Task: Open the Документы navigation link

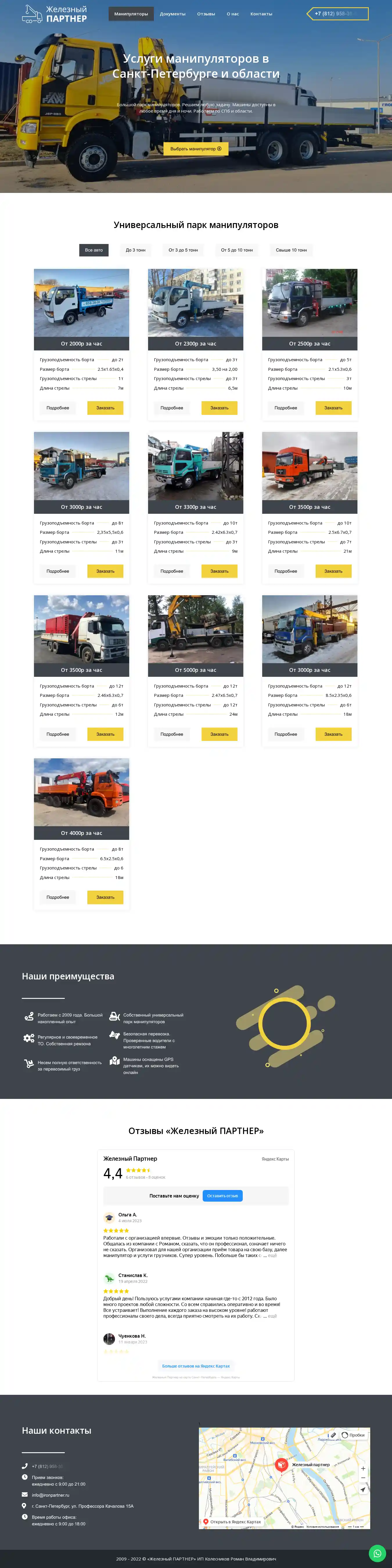Action: click(172, 14)
